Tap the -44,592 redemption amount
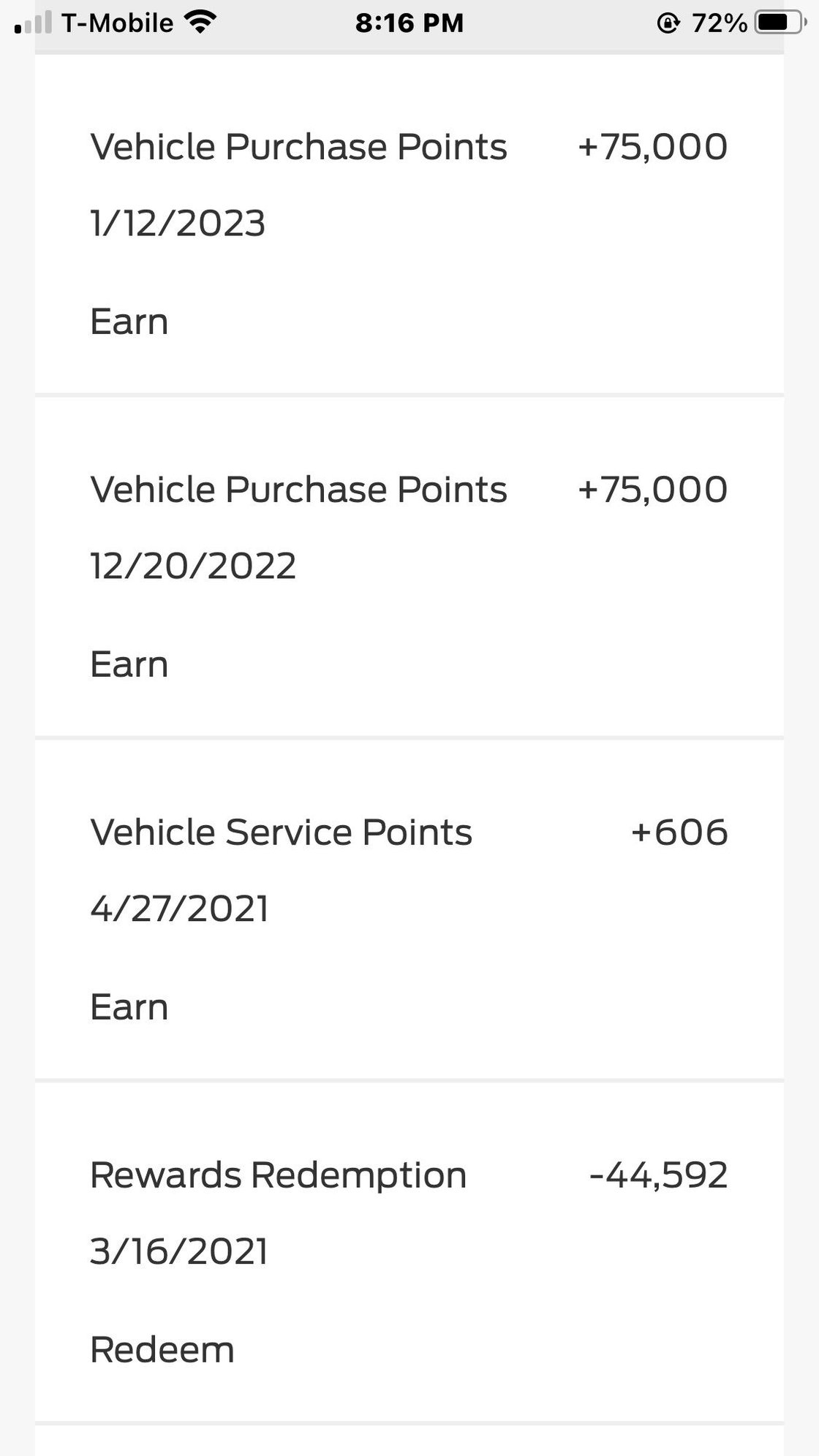This screenshot has width=819, height=1456. coord(658,1174)
